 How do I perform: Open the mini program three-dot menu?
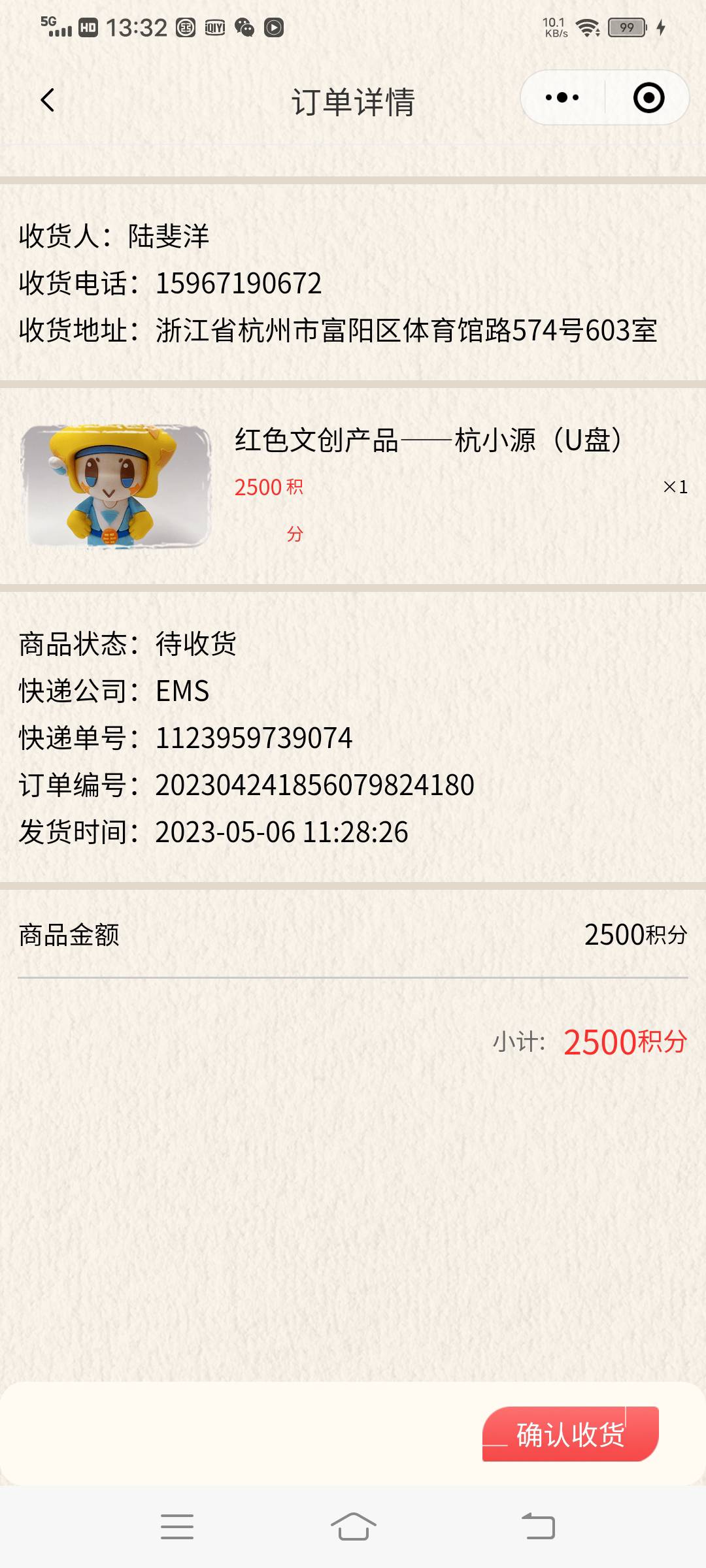562,98
